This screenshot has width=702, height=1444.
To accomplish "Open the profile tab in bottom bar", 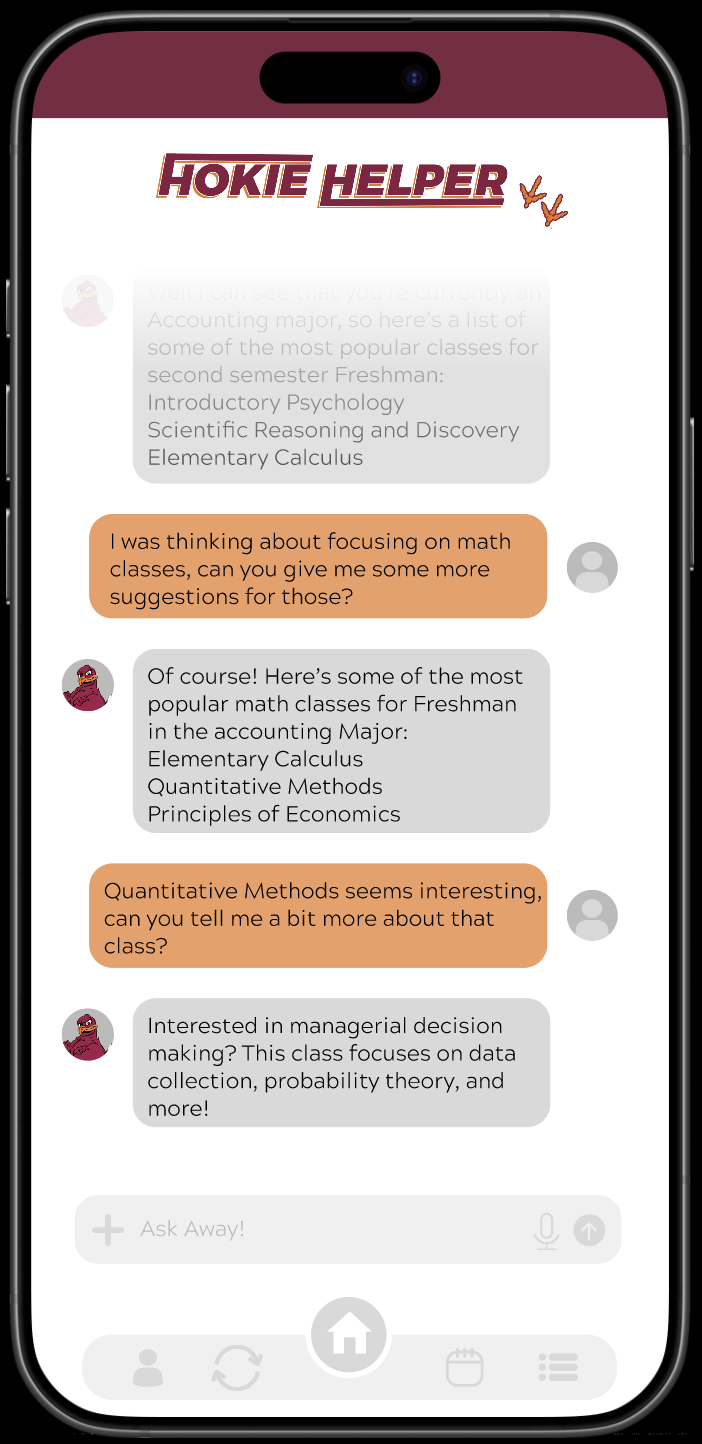I will [x=148, y=1367].
